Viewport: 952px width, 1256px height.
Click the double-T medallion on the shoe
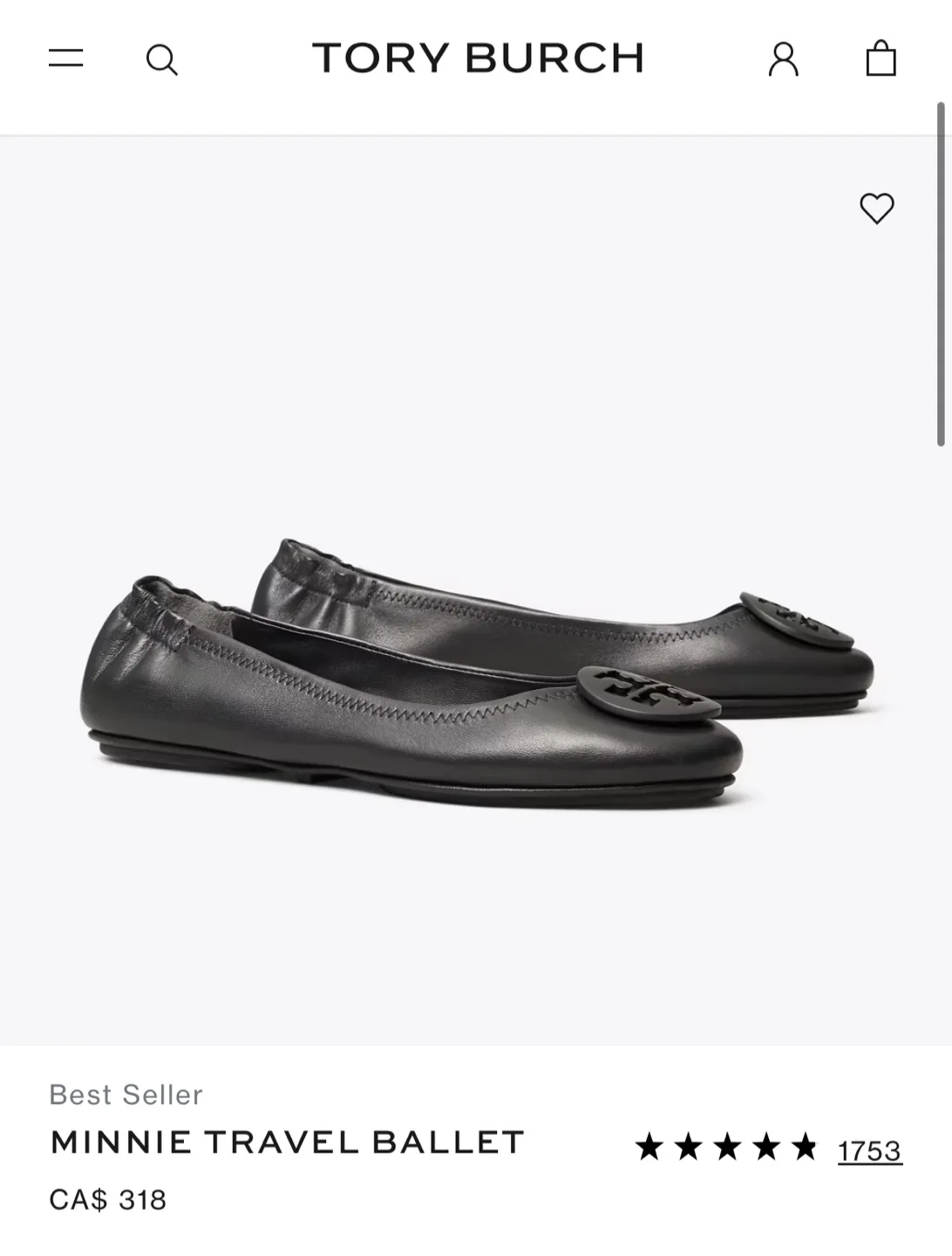649,693
